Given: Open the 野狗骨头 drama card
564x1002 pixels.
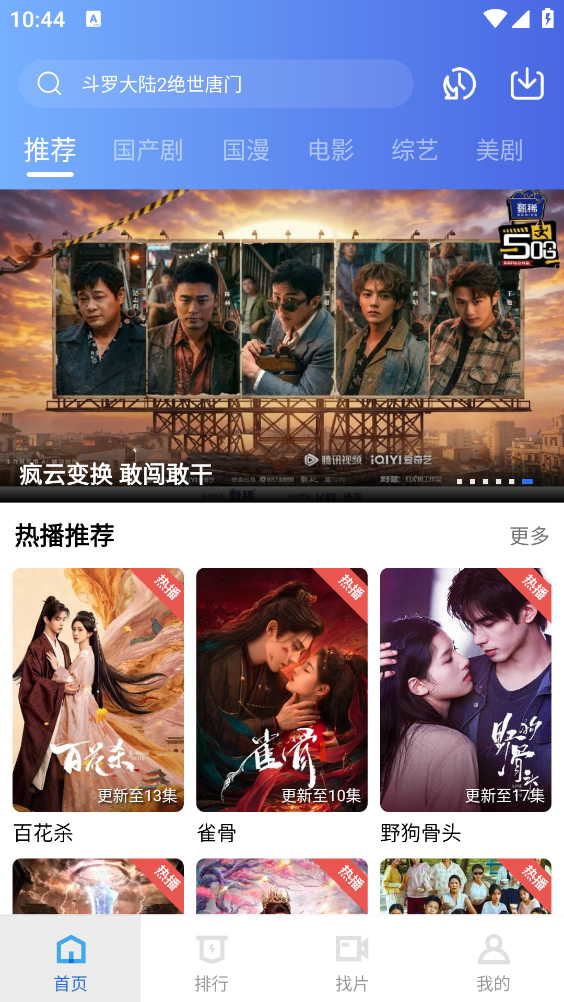Looking at the screenshot, I should [466, 706].
